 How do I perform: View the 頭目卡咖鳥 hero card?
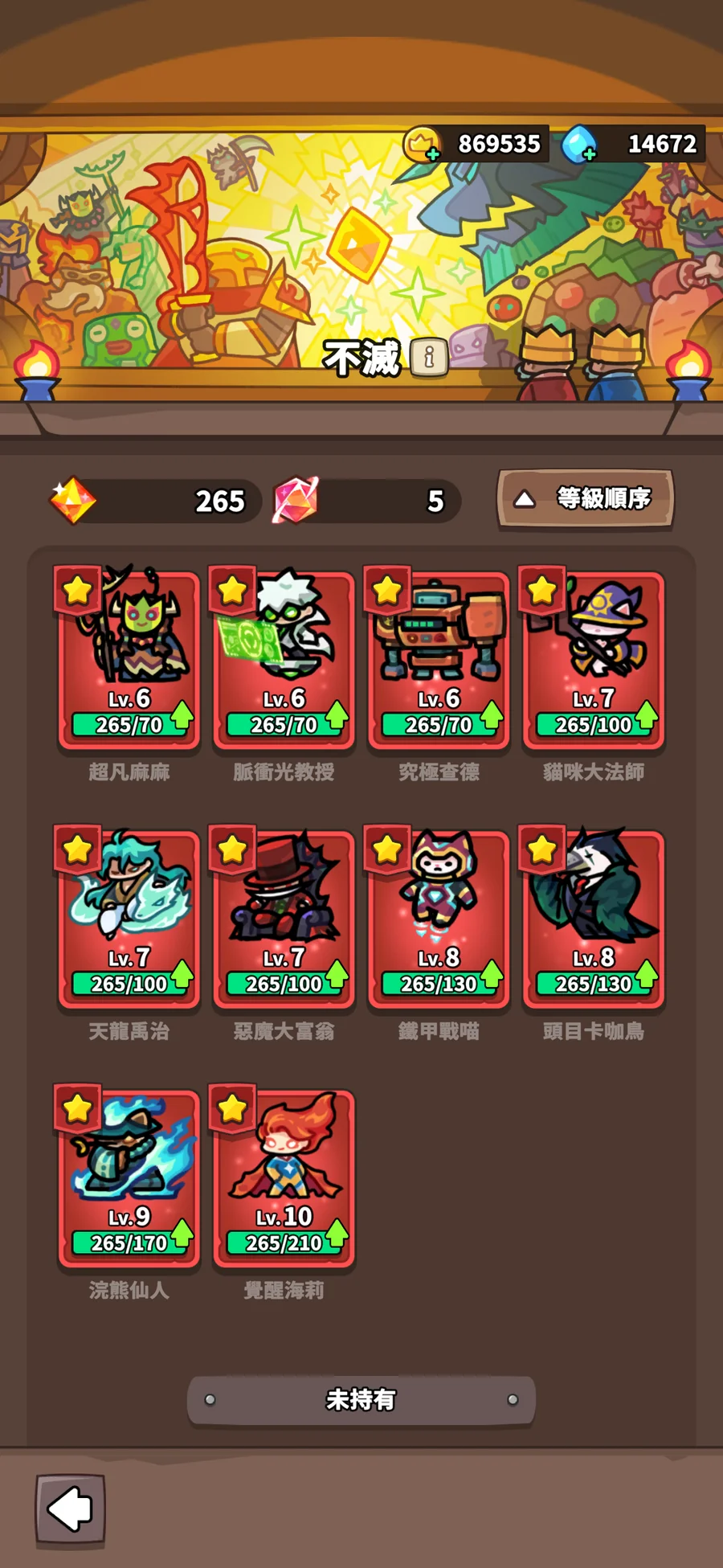click(594, 918)
